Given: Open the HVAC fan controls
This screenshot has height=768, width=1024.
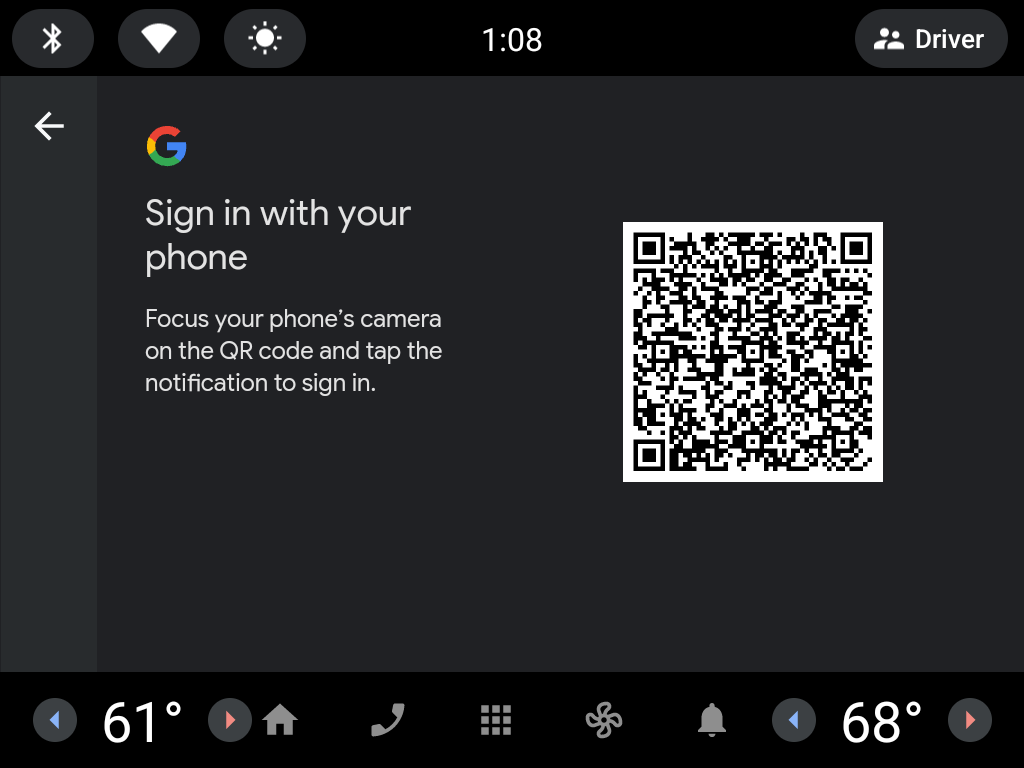Looking at the screenshot, I should click(604, 720).
